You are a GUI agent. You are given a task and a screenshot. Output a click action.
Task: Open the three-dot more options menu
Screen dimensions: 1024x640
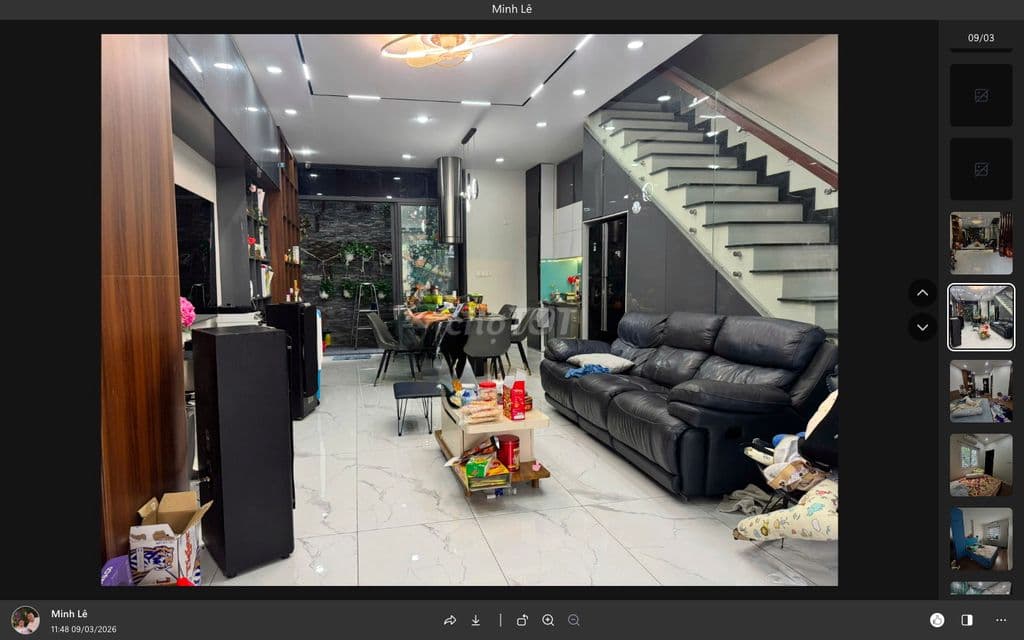click(1001, 620)
